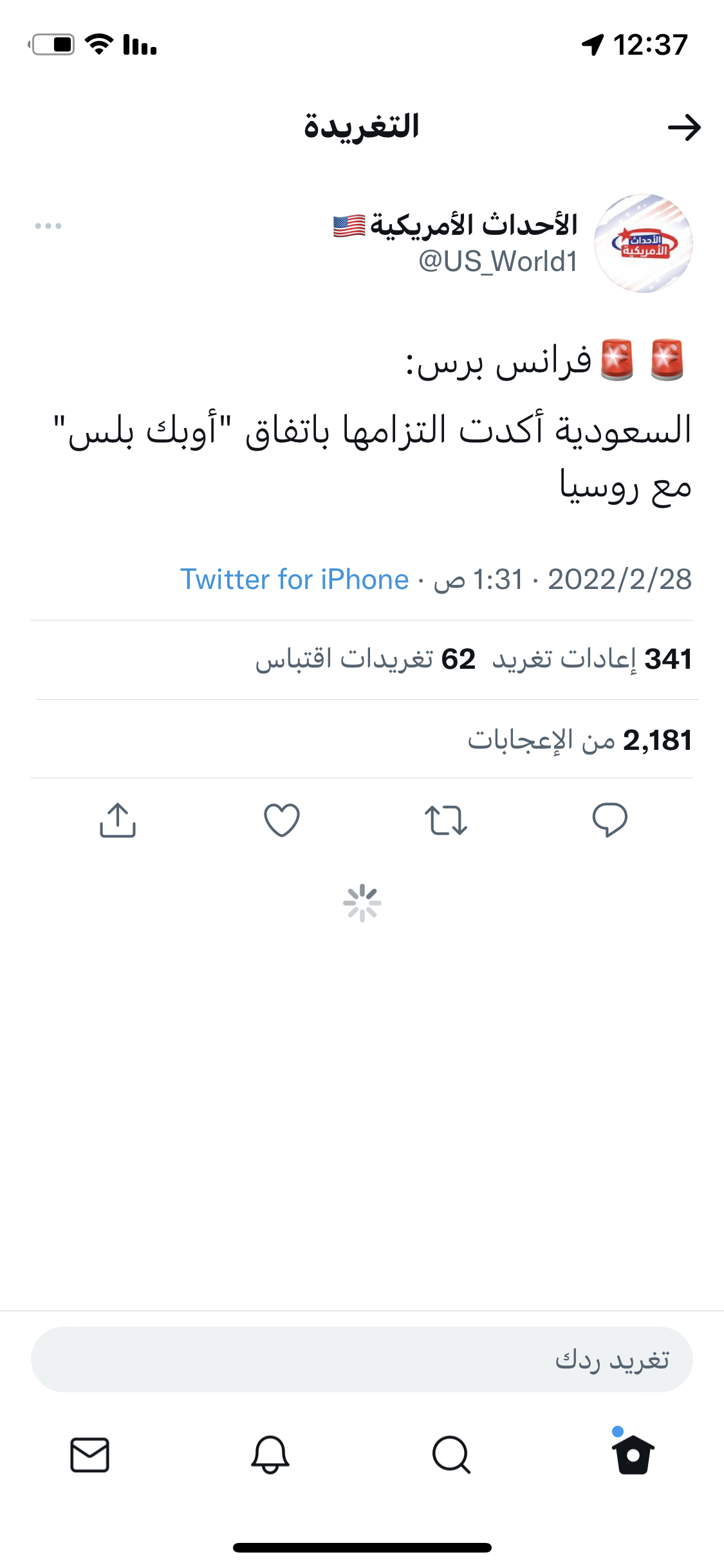View the 2,181 likes list
Screen dimensions: 724x1568
point(579,740)
